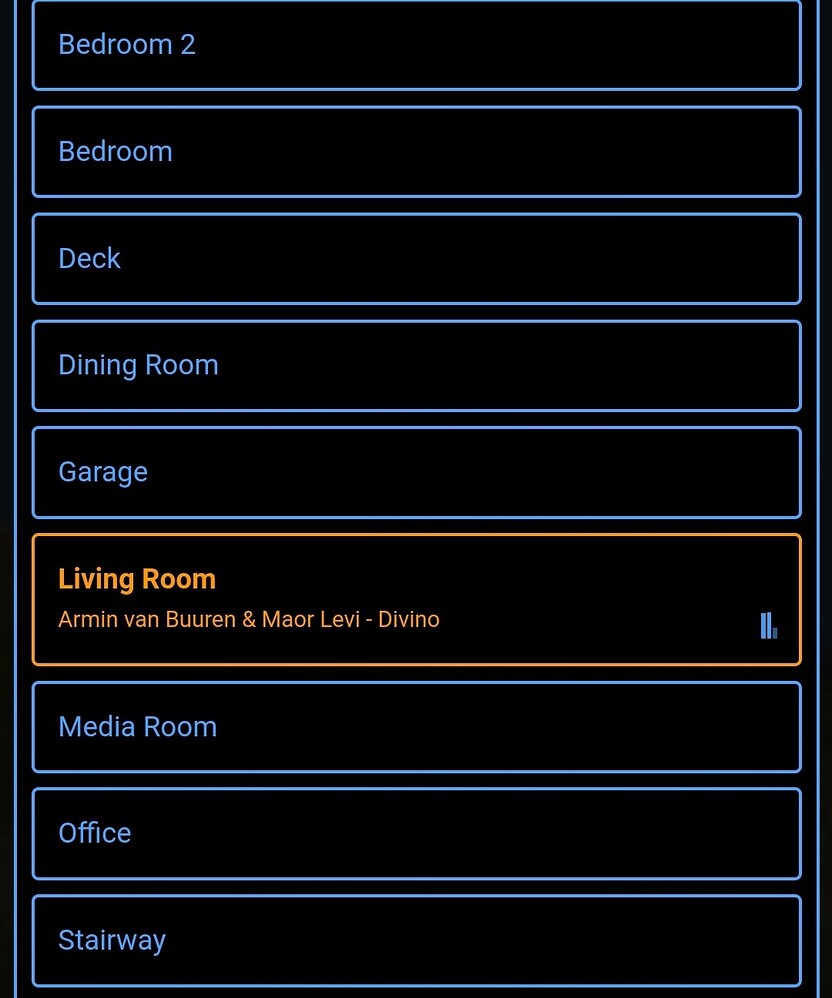Image resolution: width=832 pixels, height=998 pixels.
Task: Click the Living Room heading text
Action: click(136, 578)
